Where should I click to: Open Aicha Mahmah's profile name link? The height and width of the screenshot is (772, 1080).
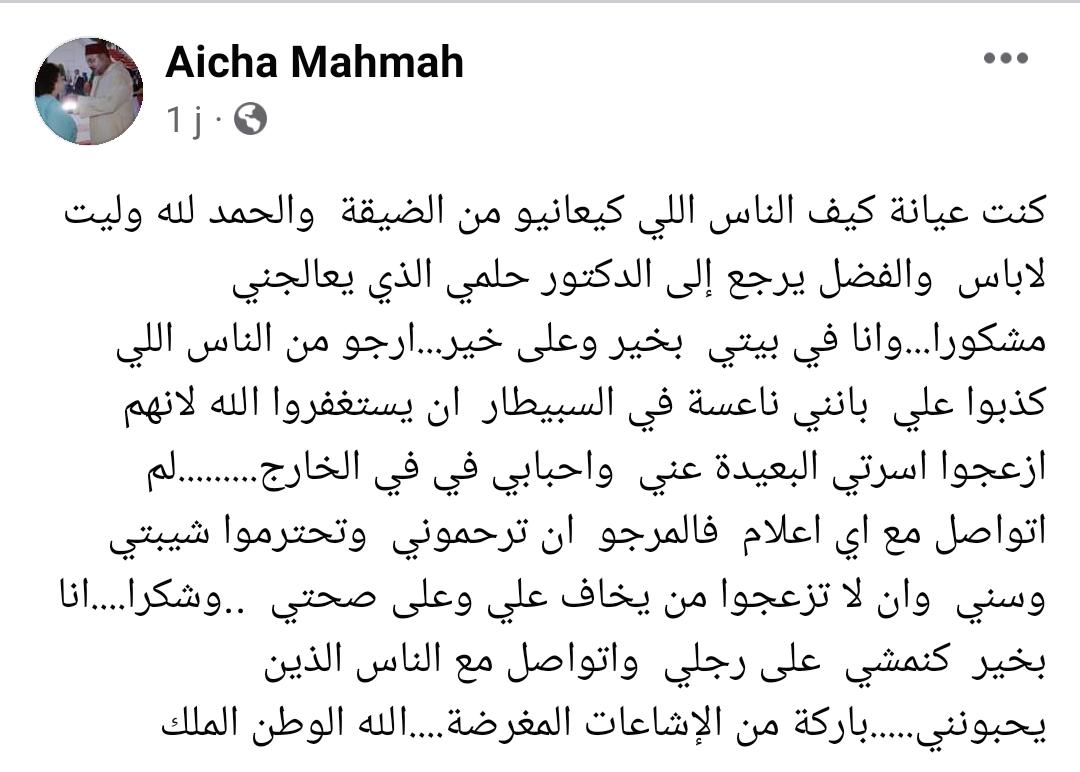[314, 63]
